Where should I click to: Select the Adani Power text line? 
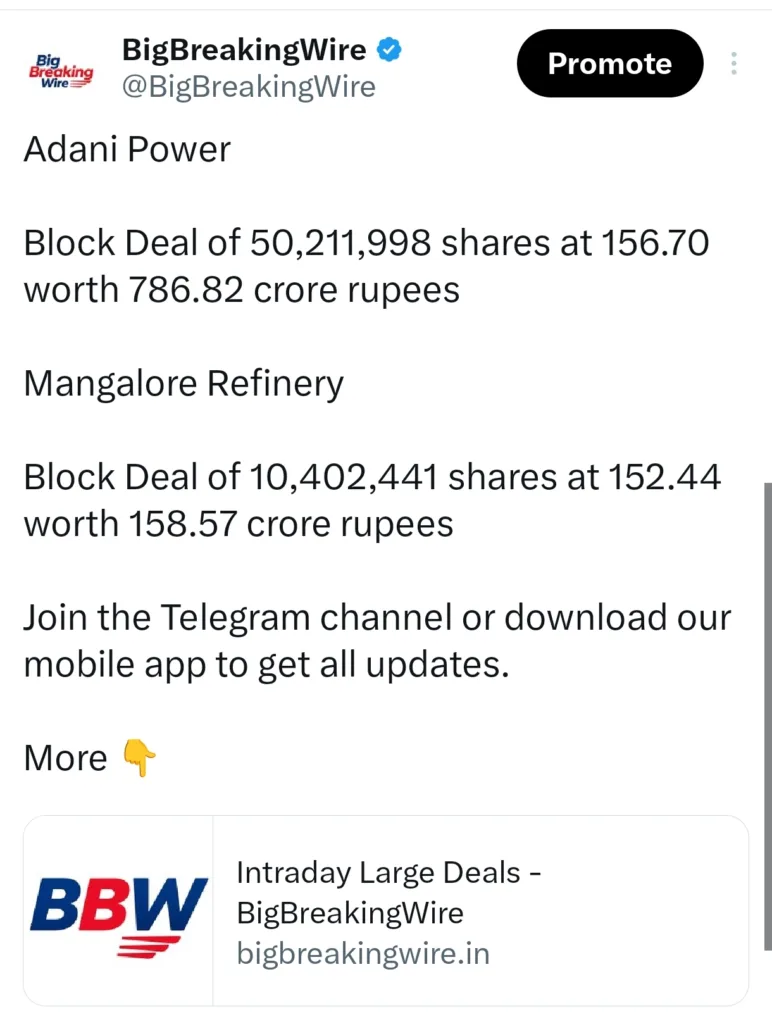[127, 150]
